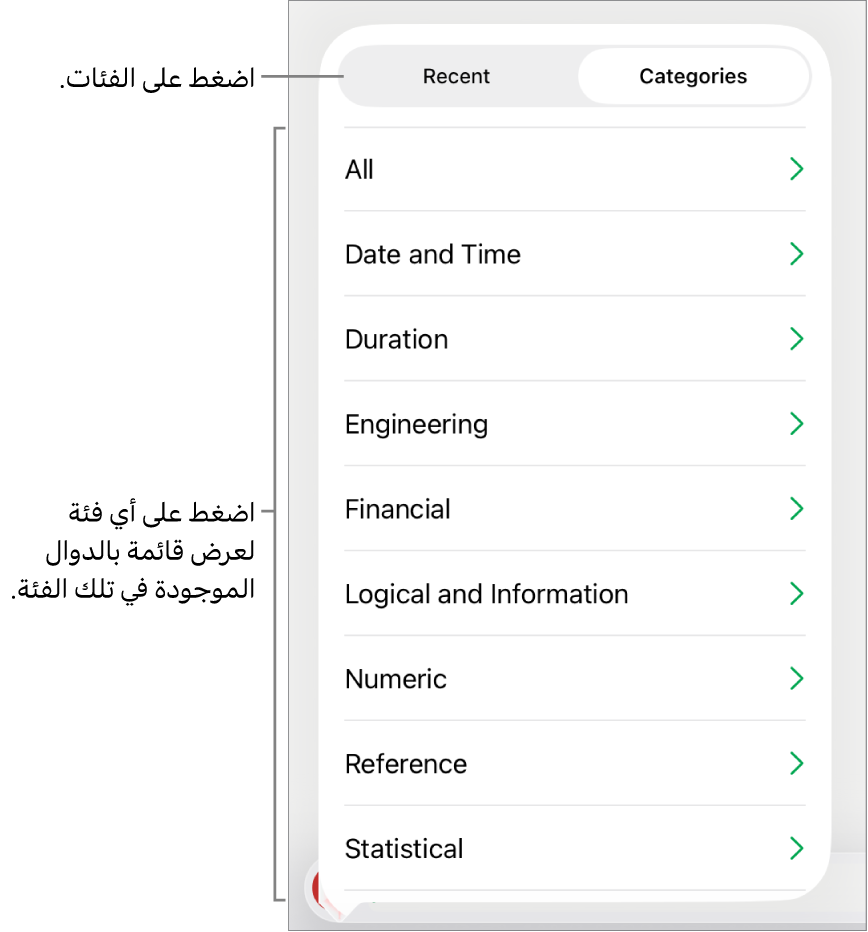The width and height of the screenshot is (868, 932).
Task: Open the Statistical category
Action: coord(574,849)
